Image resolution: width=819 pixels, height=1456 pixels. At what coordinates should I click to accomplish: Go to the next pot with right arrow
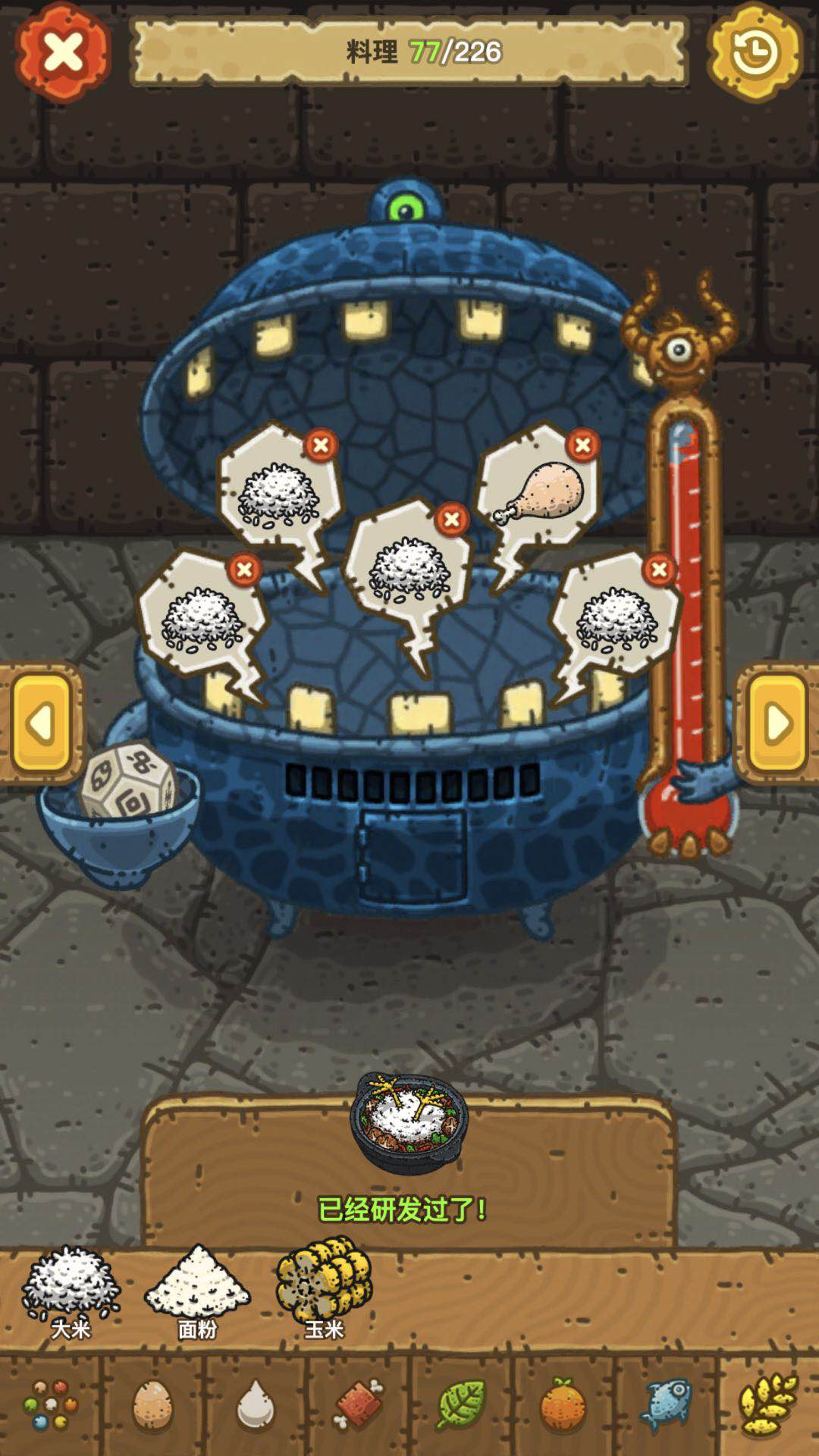(x=777, y=723)
